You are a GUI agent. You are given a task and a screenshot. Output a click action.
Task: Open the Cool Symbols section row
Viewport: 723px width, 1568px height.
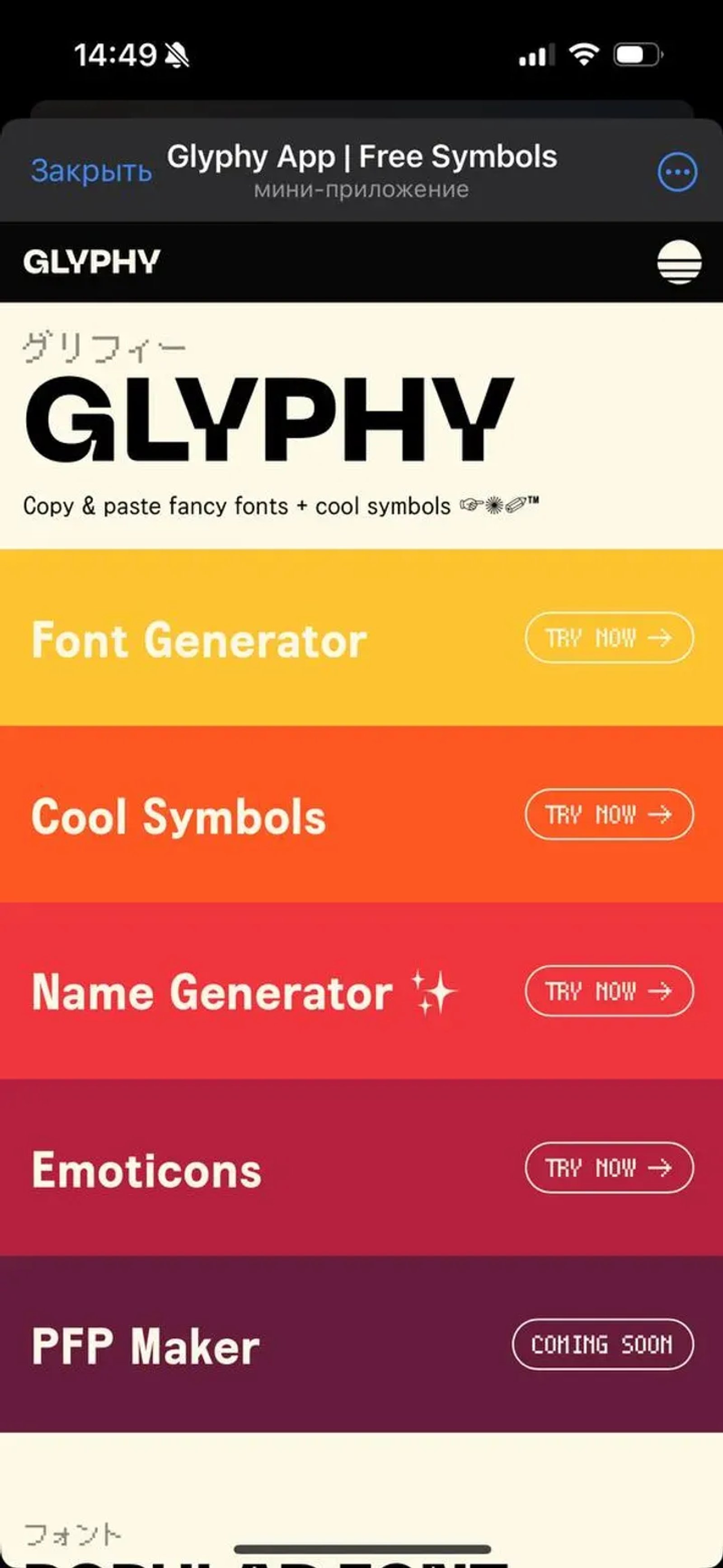[179, 816]
